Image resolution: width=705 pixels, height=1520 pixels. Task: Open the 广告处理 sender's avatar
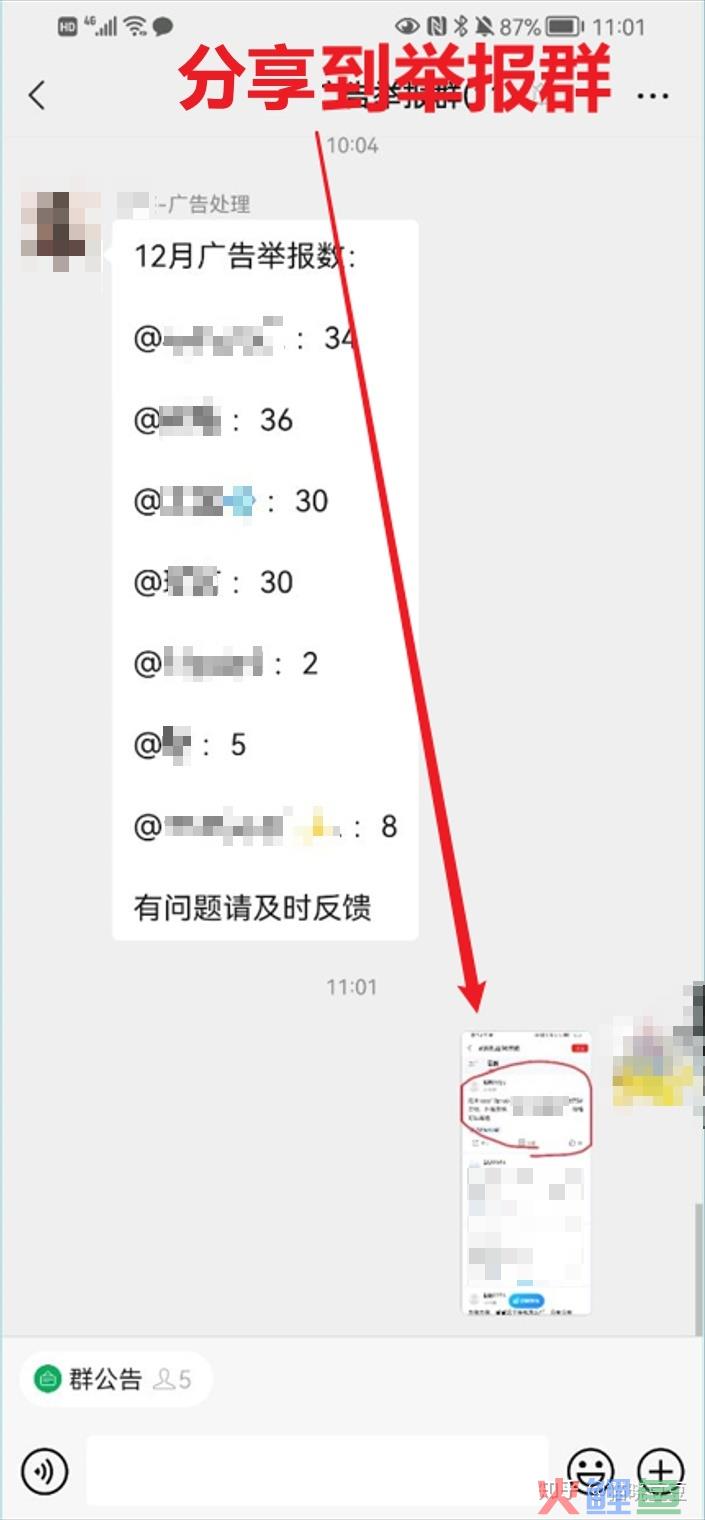(60, 226)
